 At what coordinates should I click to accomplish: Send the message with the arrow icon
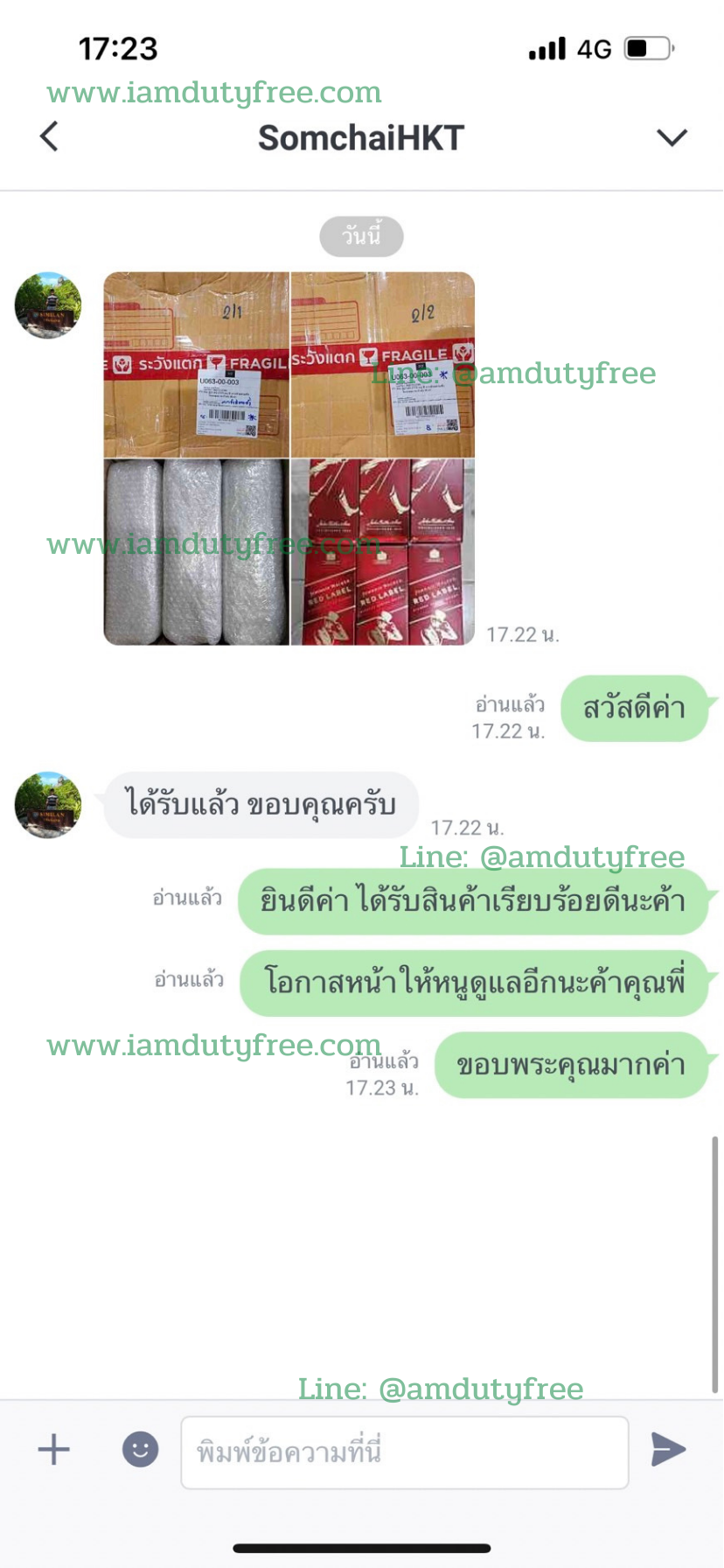click(668, 1449)
